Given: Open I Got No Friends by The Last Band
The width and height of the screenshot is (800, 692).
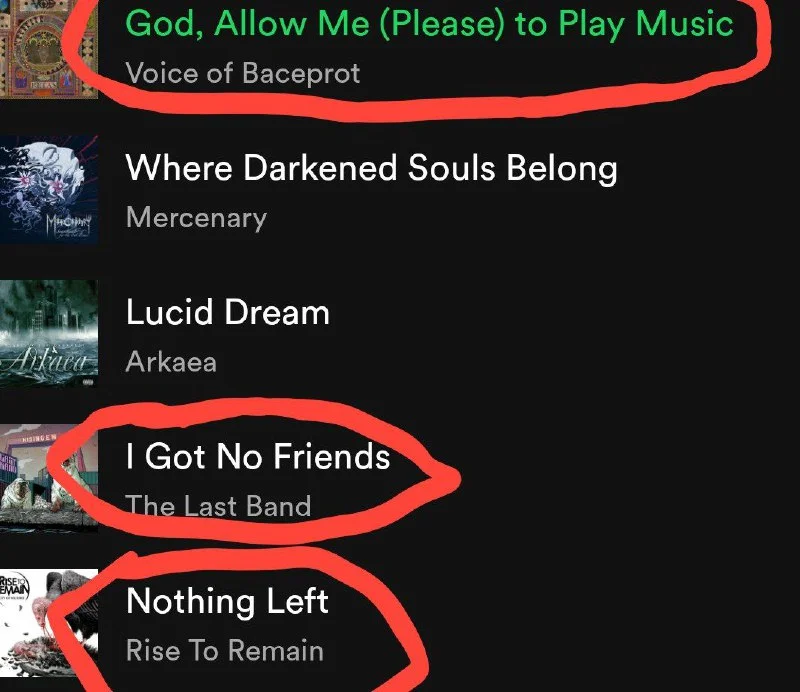Looking at the screenshot, I should (x=400, y=479).
